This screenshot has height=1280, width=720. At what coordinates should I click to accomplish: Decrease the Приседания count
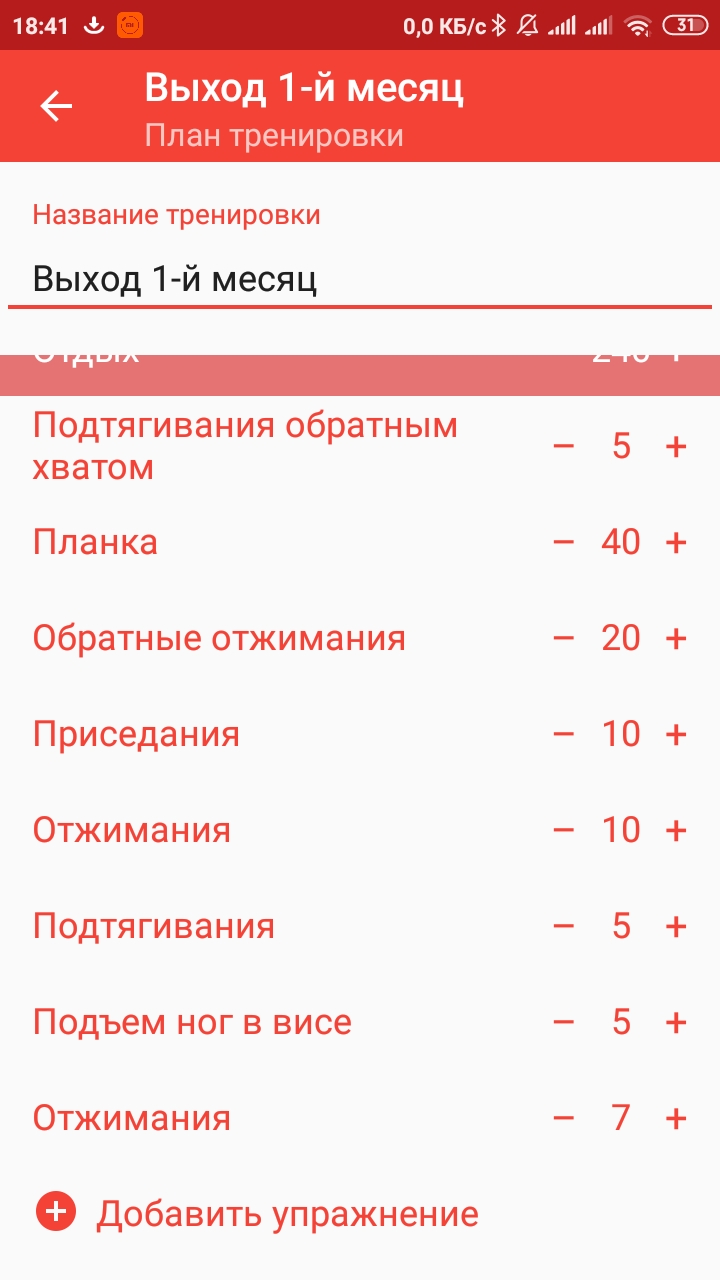pos(564,734)
